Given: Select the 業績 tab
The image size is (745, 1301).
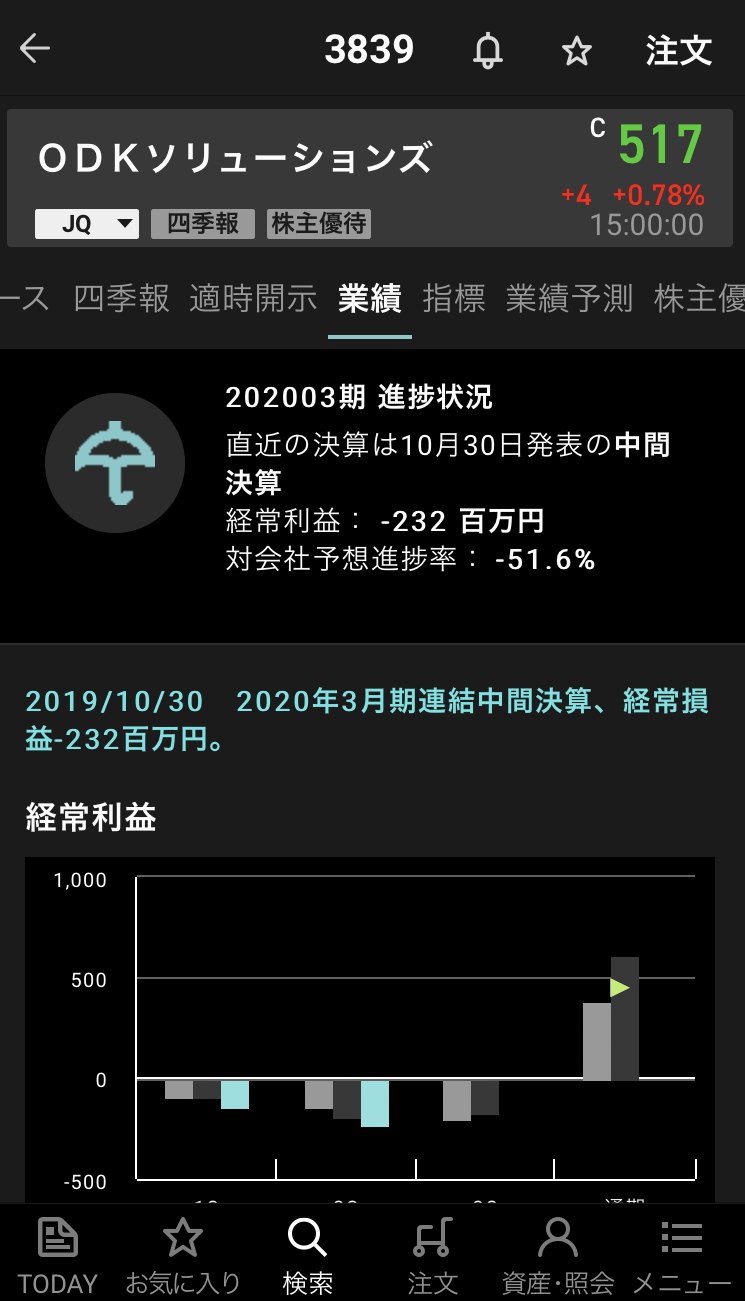Looking at the screenshot, I should (370, 298).
